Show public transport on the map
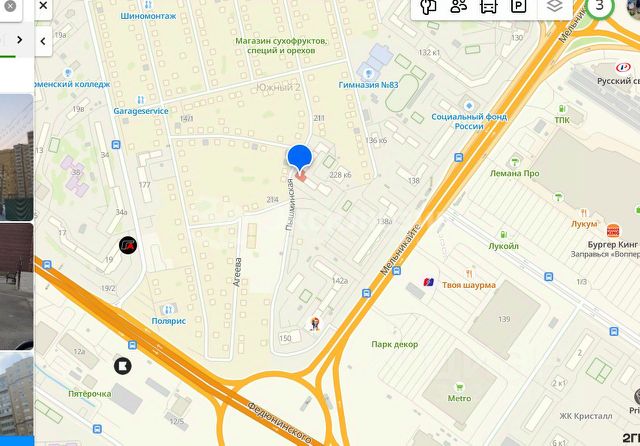Image resolution: width=640 pixels, height=446 pixels. pyautogui.click(x=488, y=6)
